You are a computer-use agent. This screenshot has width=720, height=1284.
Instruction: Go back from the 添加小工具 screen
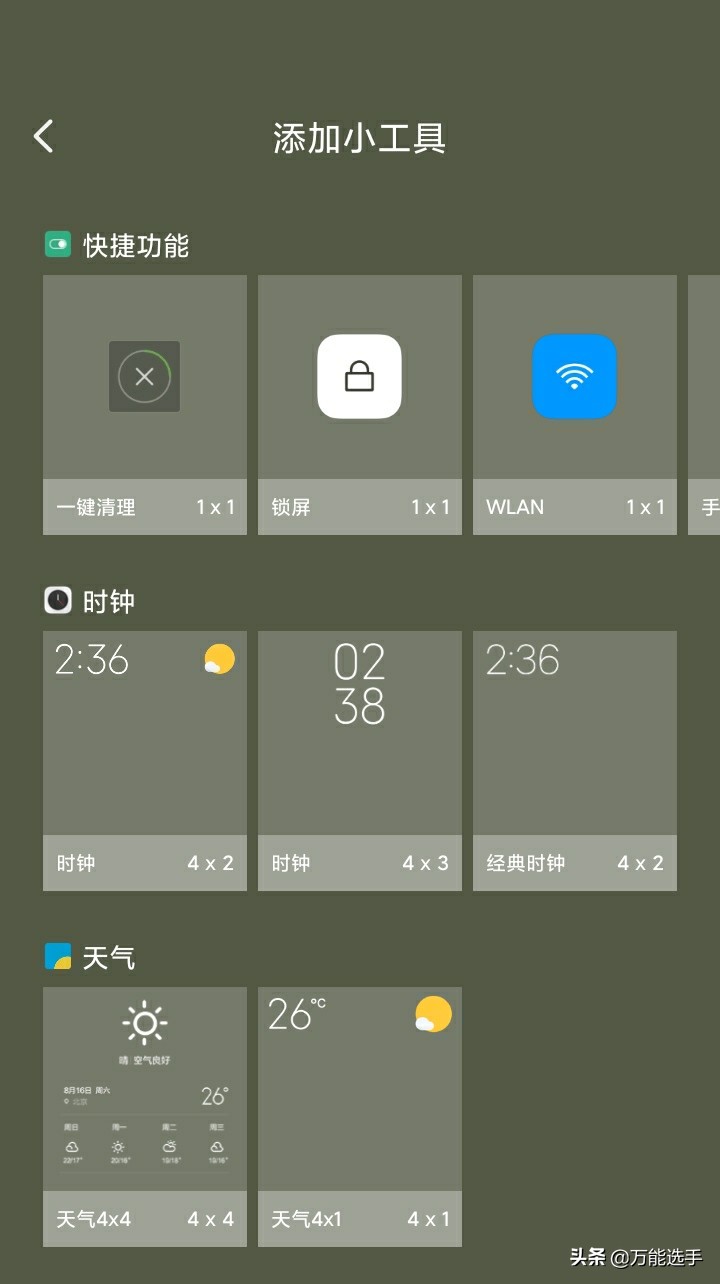point(43,137)
